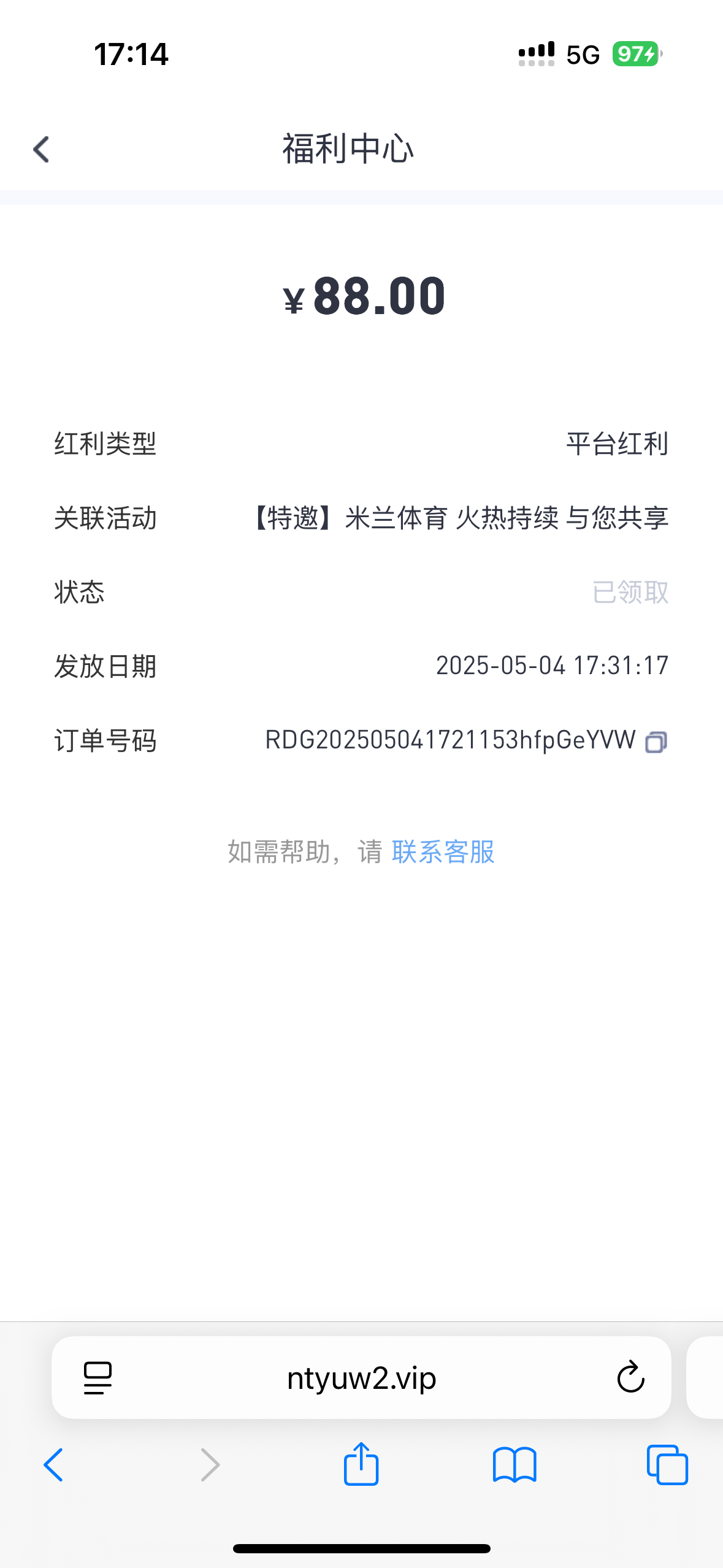Open the Safari page settings menu icon
The image size is (723, 1568).
(98, 1378)
